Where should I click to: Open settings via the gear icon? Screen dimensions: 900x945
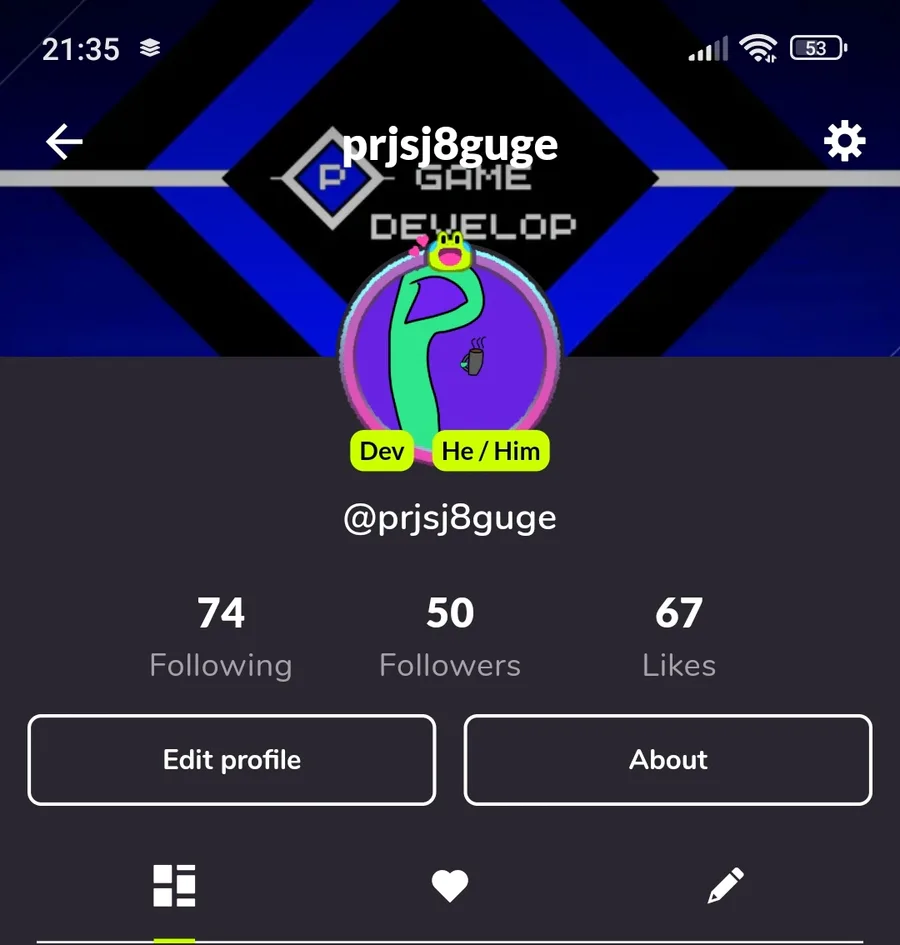[844, 143]
